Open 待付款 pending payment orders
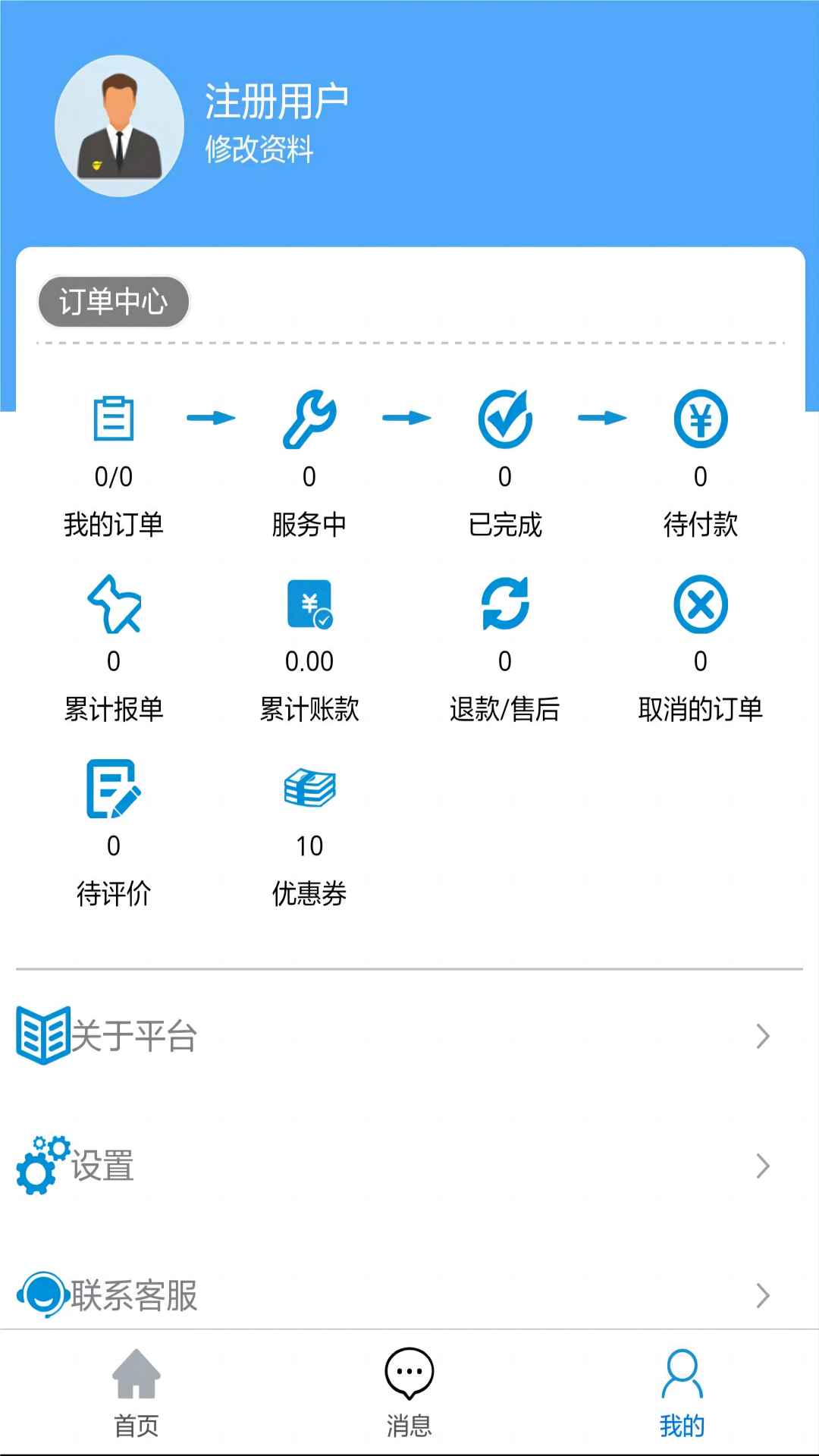This screenshot has width=819, height=1456. pos(701,463)
